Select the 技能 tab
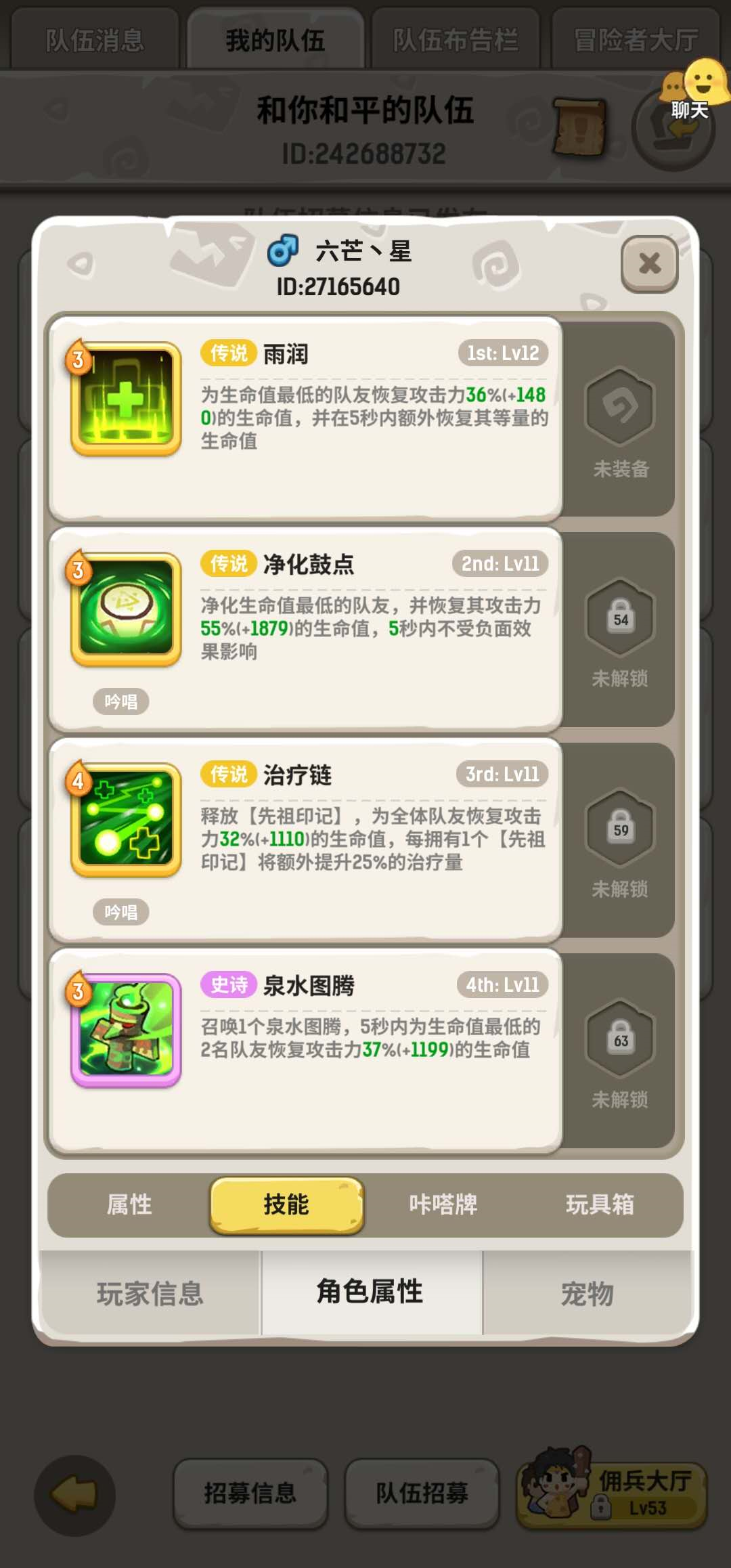The image size is (731, 1568). click(286, 1205)
